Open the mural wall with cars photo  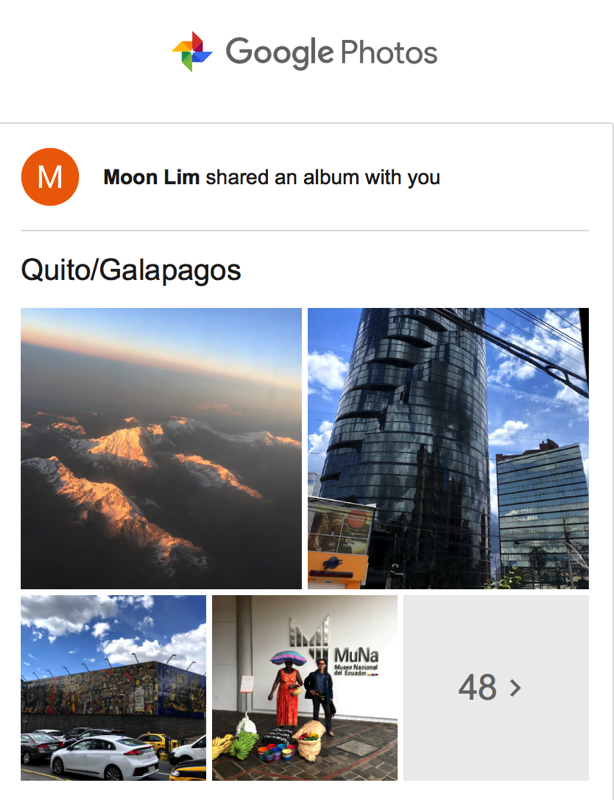tap(113, 687)
